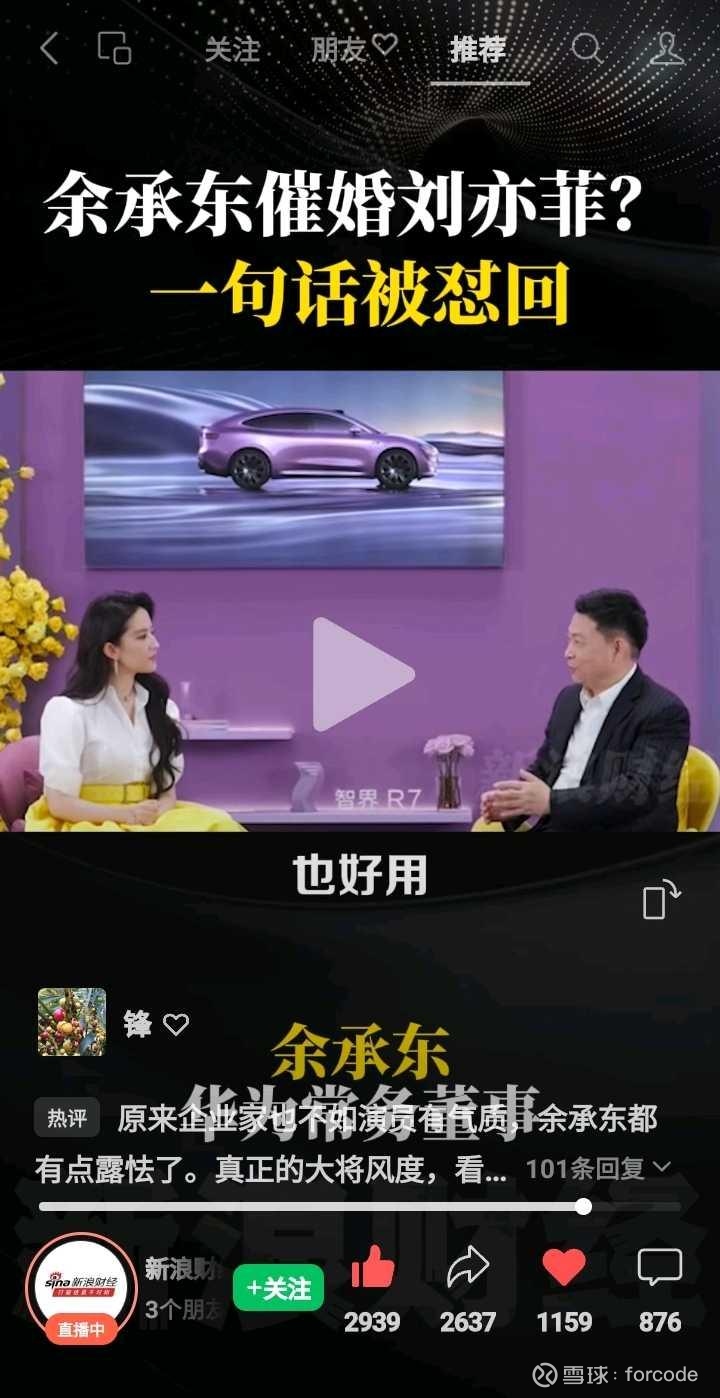Switch to the 关注 tab
Image resolution: width=720 pixels, height=1398 pixels.
click(232, 49)
